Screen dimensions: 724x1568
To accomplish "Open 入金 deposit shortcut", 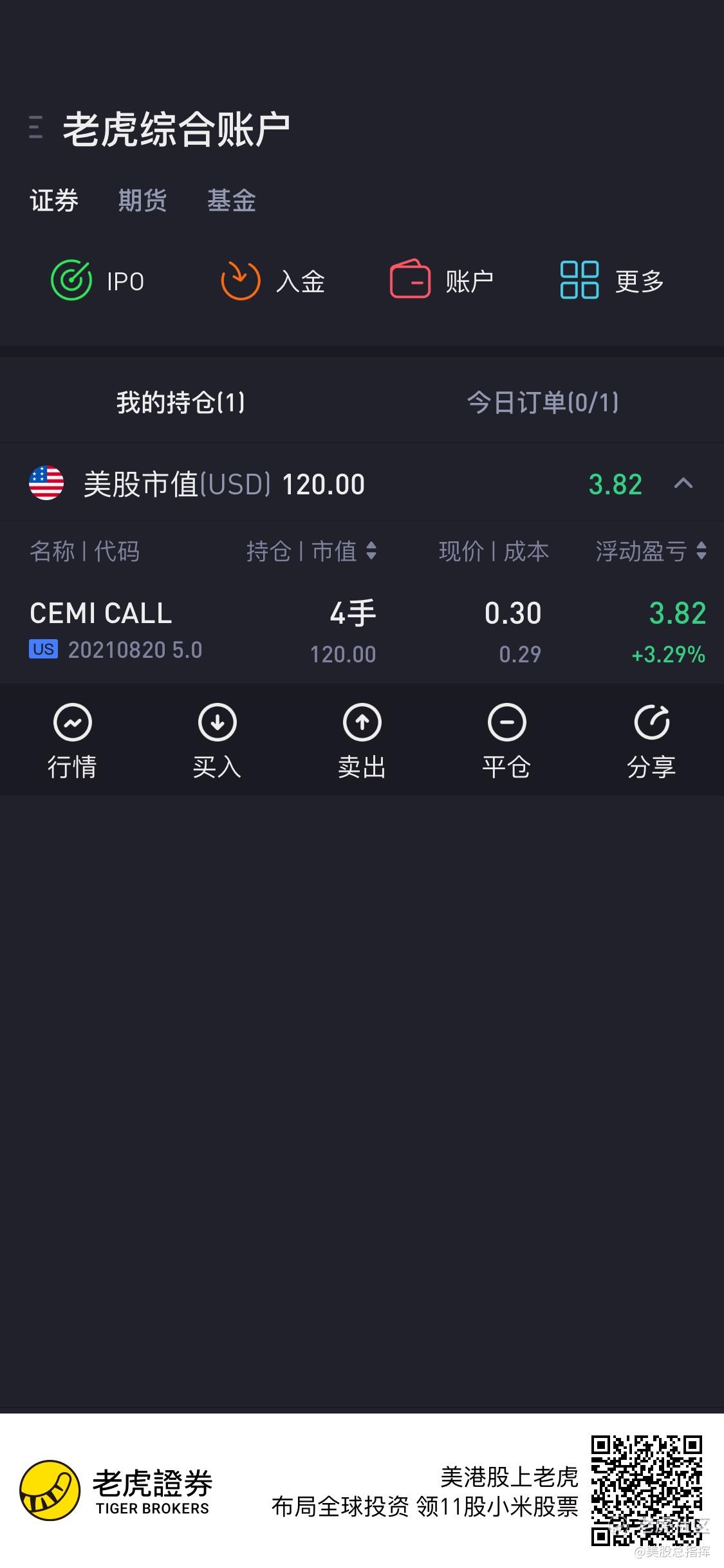I will (x=273, y=281).
